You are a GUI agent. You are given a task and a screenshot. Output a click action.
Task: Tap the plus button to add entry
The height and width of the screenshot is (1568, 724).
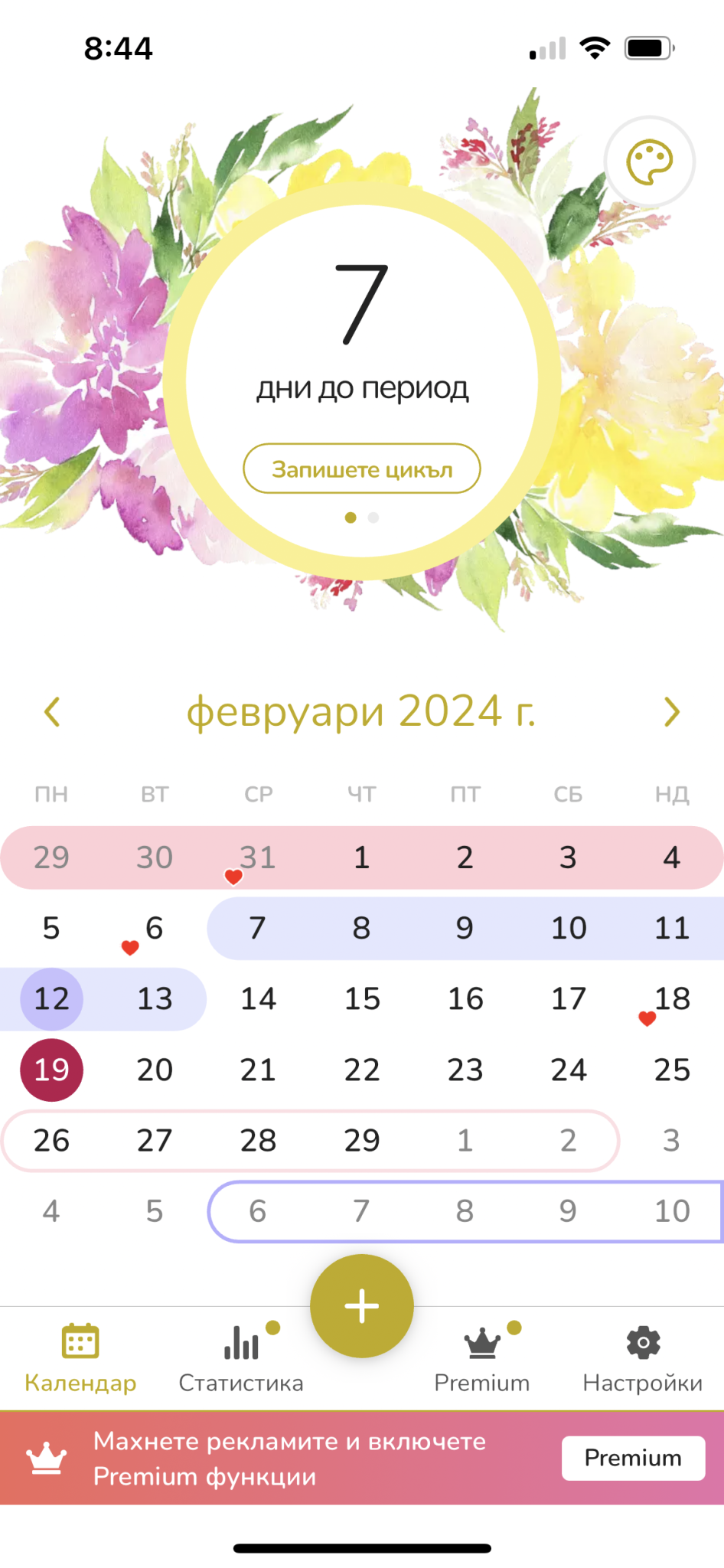[362, 1306]
